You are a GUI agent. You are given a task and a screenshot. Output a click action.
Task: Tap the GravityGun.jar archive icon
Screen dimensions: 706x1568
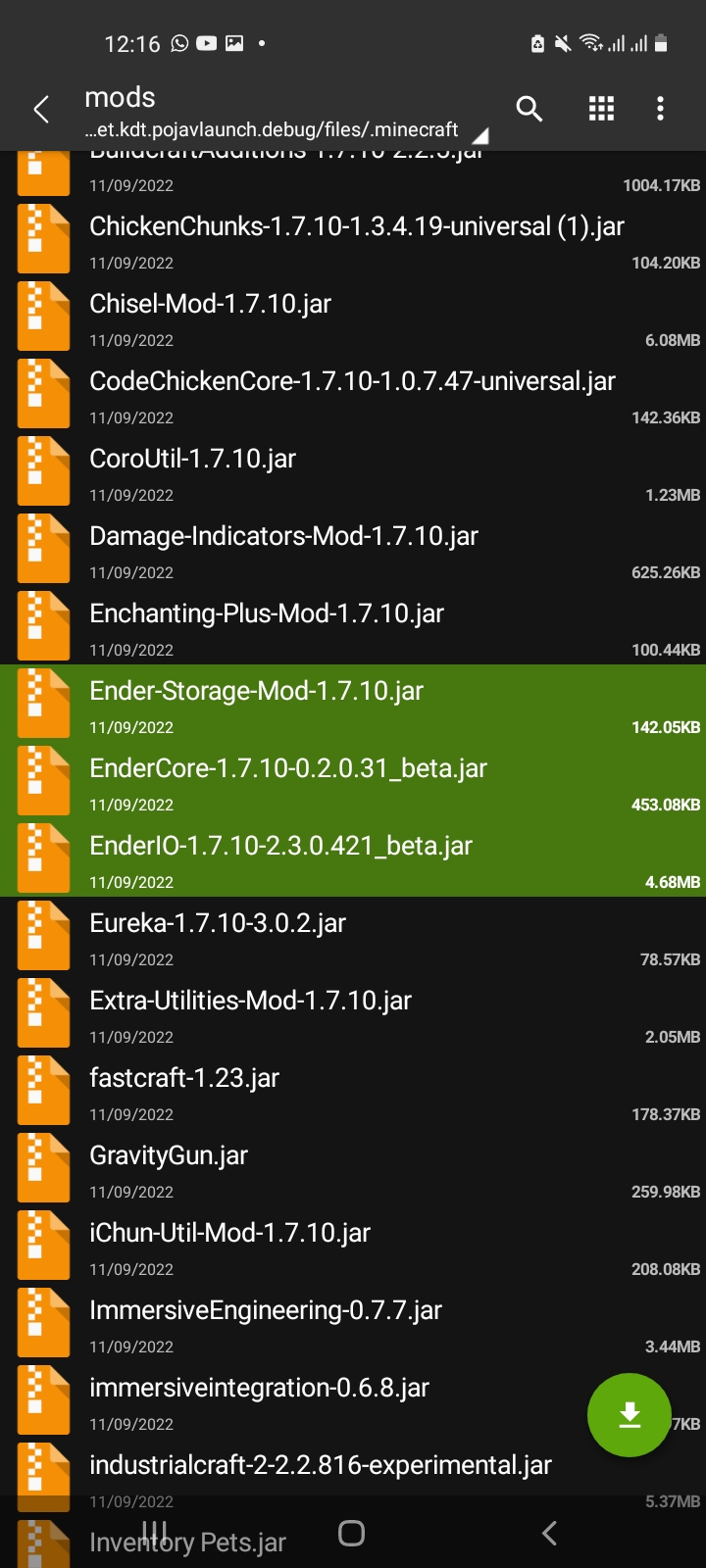coord(43,1166)
